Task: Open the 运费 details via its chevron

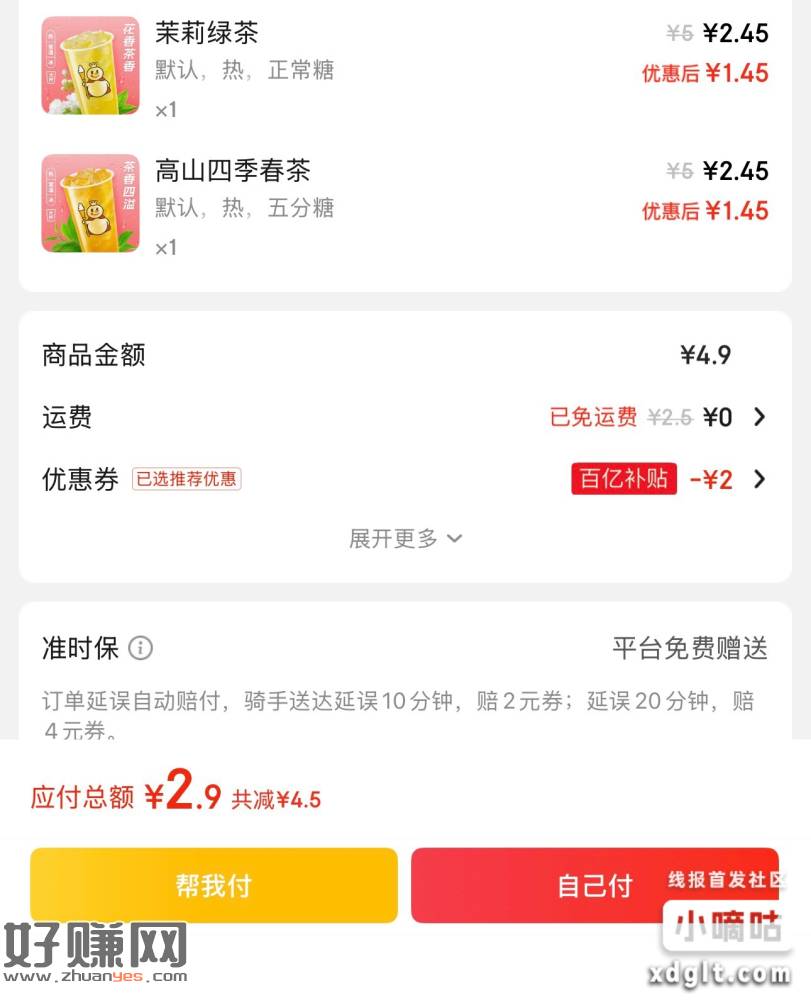Action: (761, 418)
